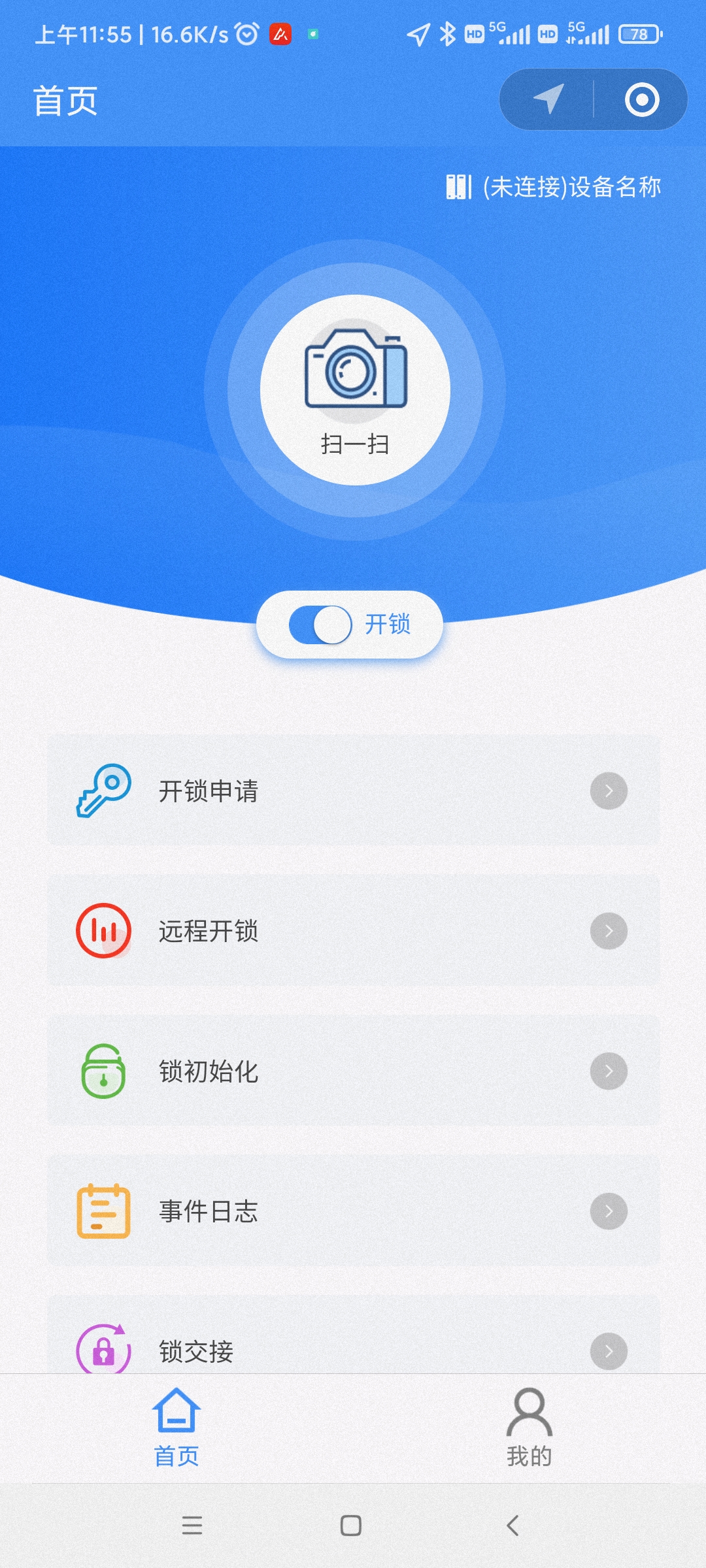Tap the 扫一扫 camera scan button
The width and height of the screenshot is (706, 1568).
tap(355, 390)
